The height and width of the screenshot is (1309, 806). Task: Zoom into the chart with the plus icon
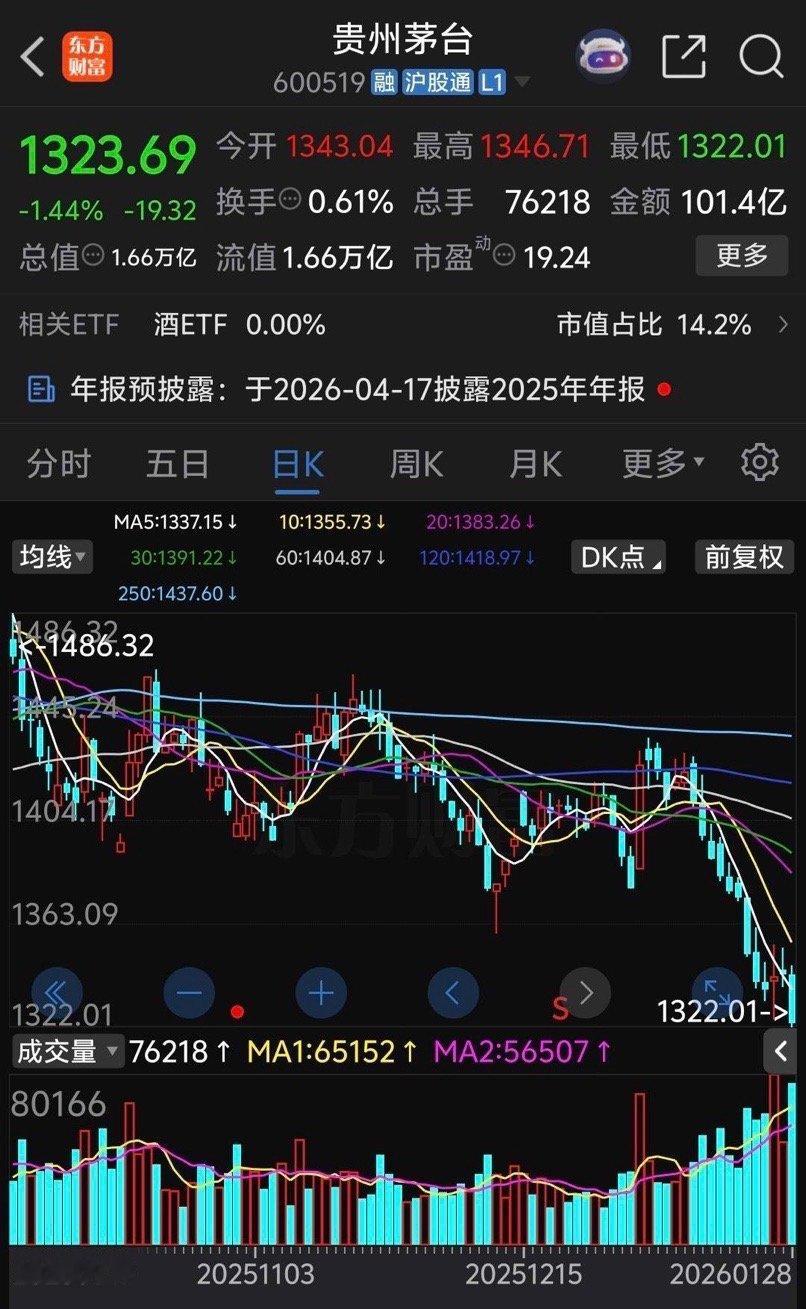coord(321,992)
